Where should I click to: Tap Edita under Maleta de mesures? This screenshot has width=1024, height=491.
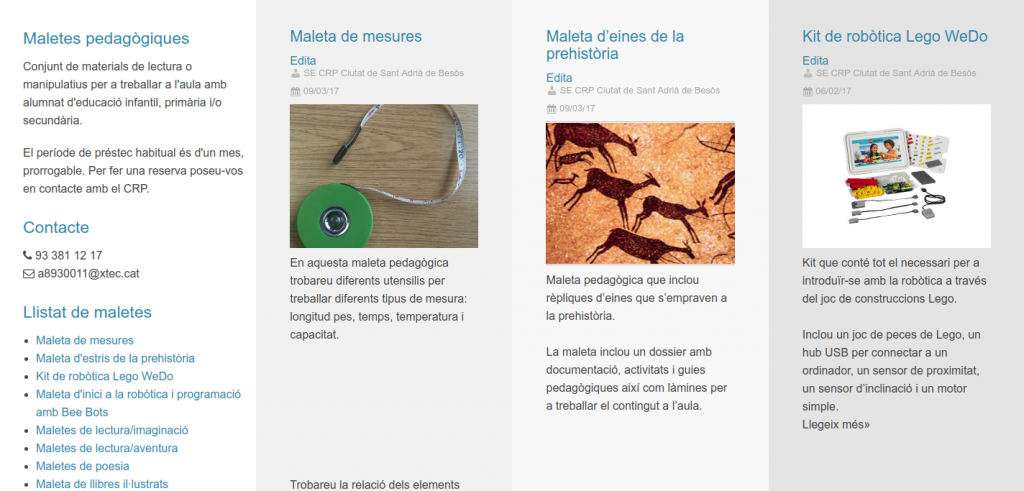coord(302,60)
